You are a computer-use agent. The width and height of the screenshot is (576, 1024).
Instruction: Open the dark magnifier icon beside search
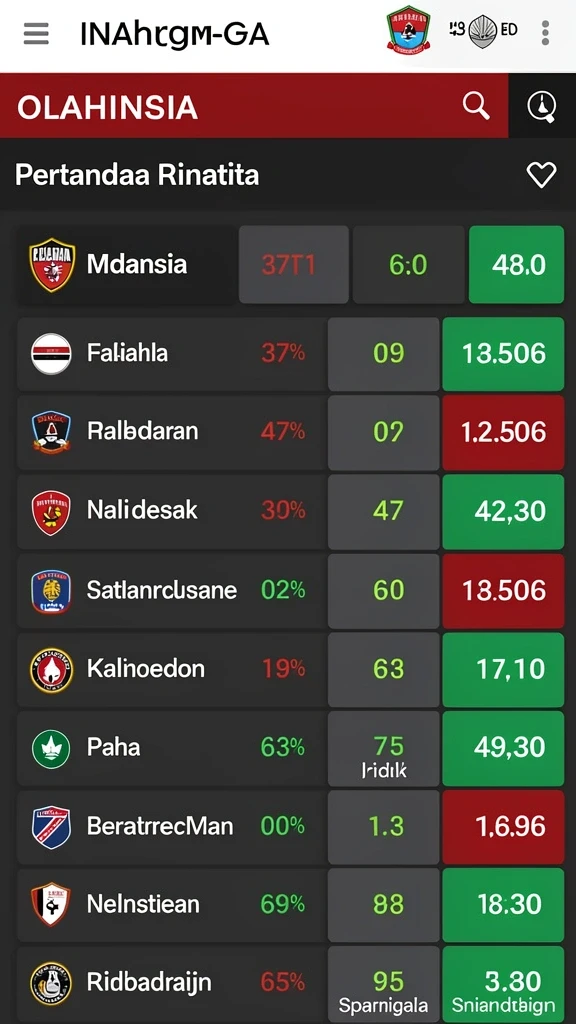(x=541, y=106)
